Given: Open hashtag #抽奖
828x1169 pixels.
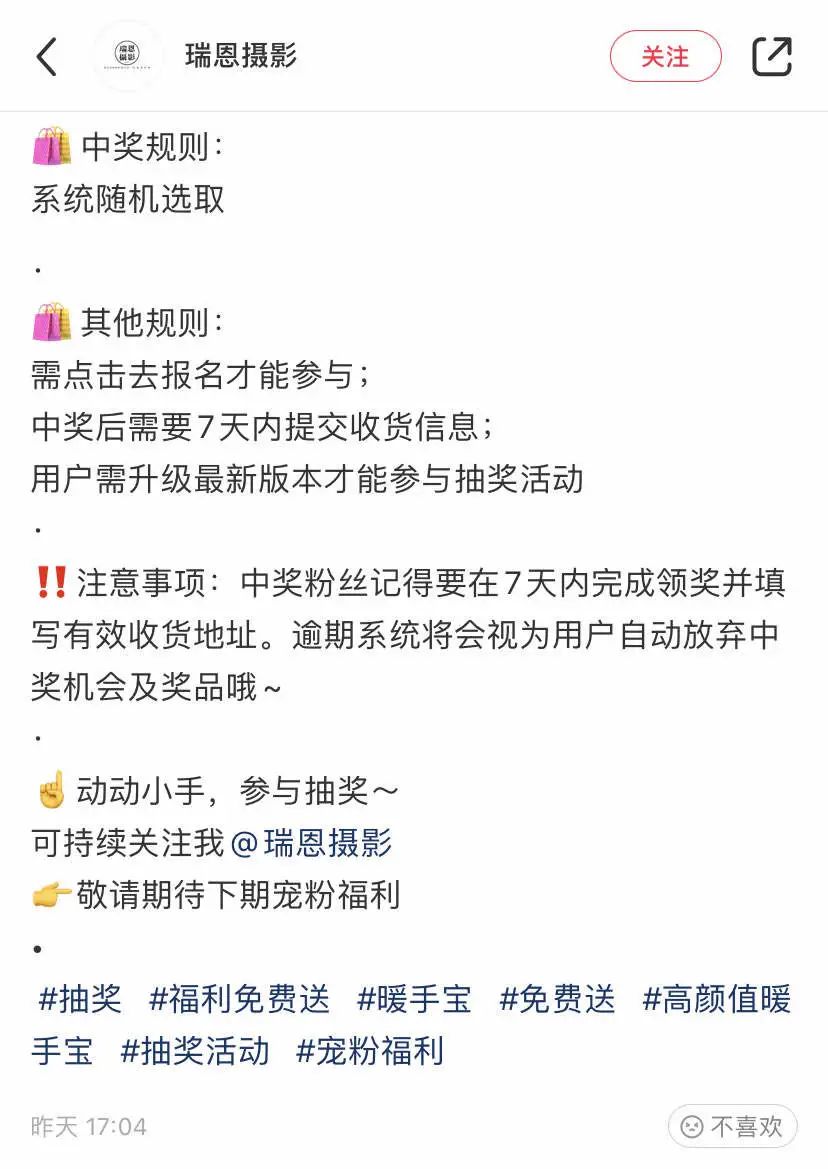Looking at the screenshot, I should coord(80,998).
